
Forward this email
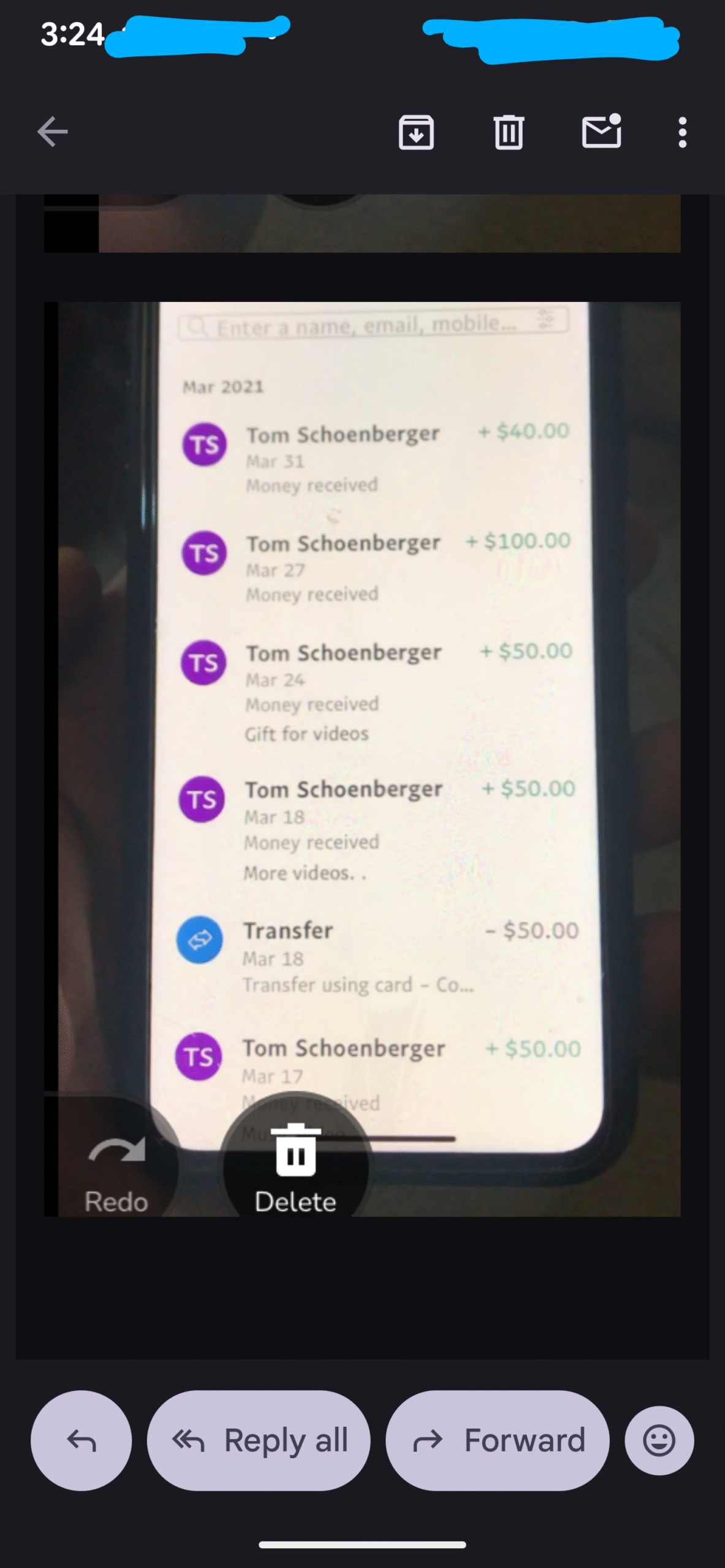497,1440
